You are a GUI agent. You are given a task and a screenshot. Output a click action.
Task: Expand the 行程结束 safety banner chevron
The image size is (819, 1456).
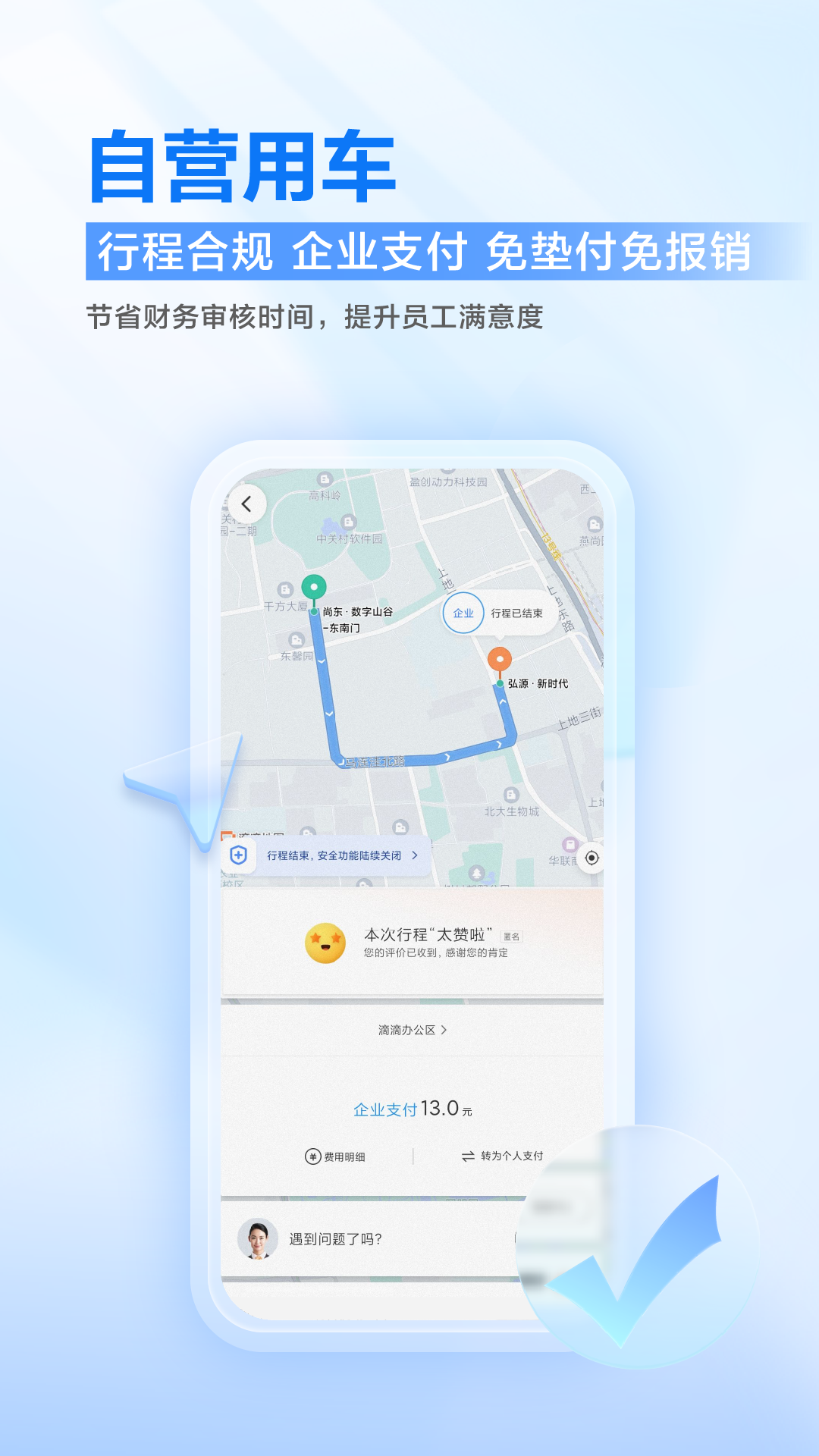click(x=414, y=855)
